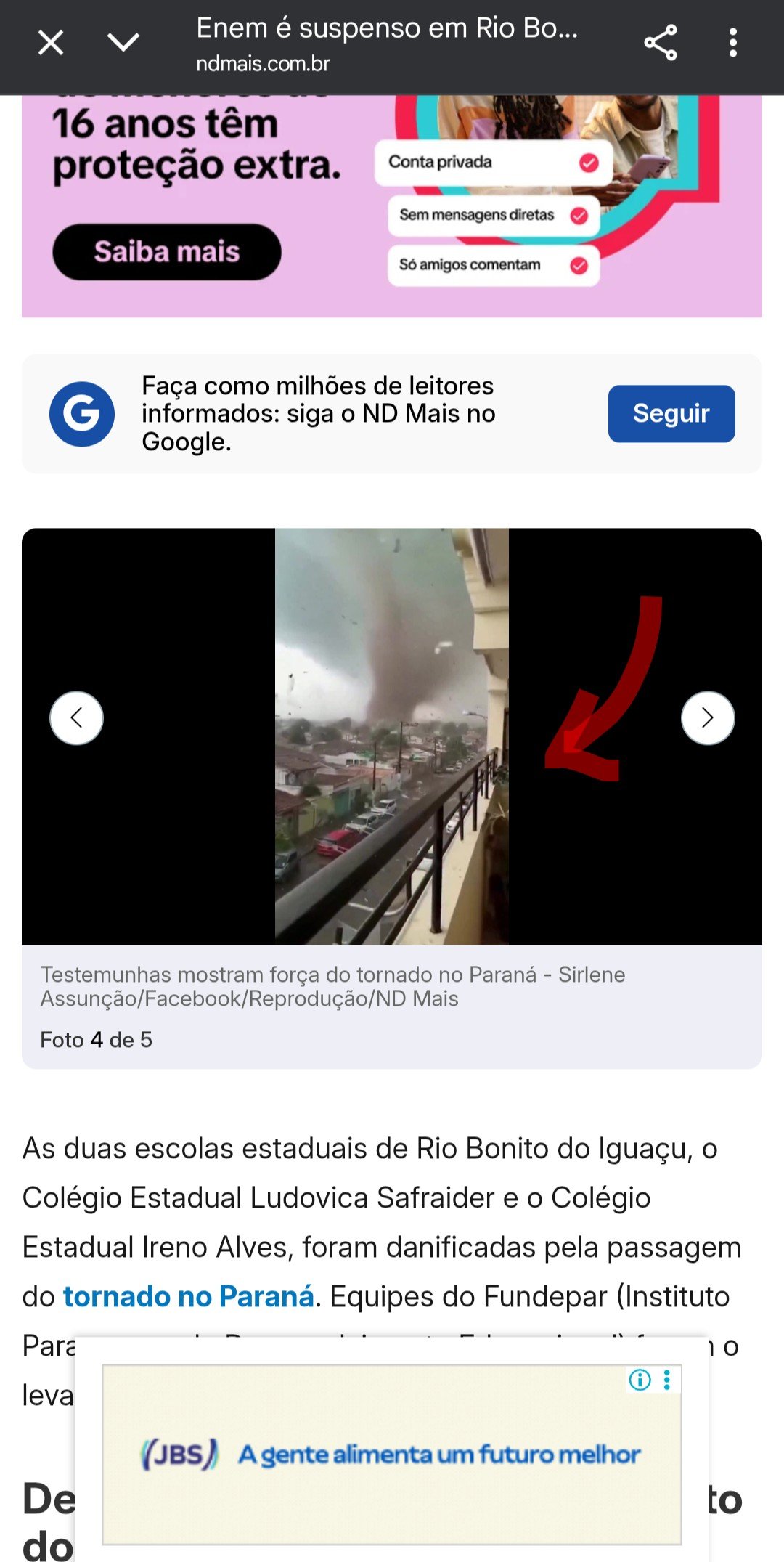Screen dimensions: 784x1562
Task: Minimize the browser with the down chevron
Action: [123, 43]
